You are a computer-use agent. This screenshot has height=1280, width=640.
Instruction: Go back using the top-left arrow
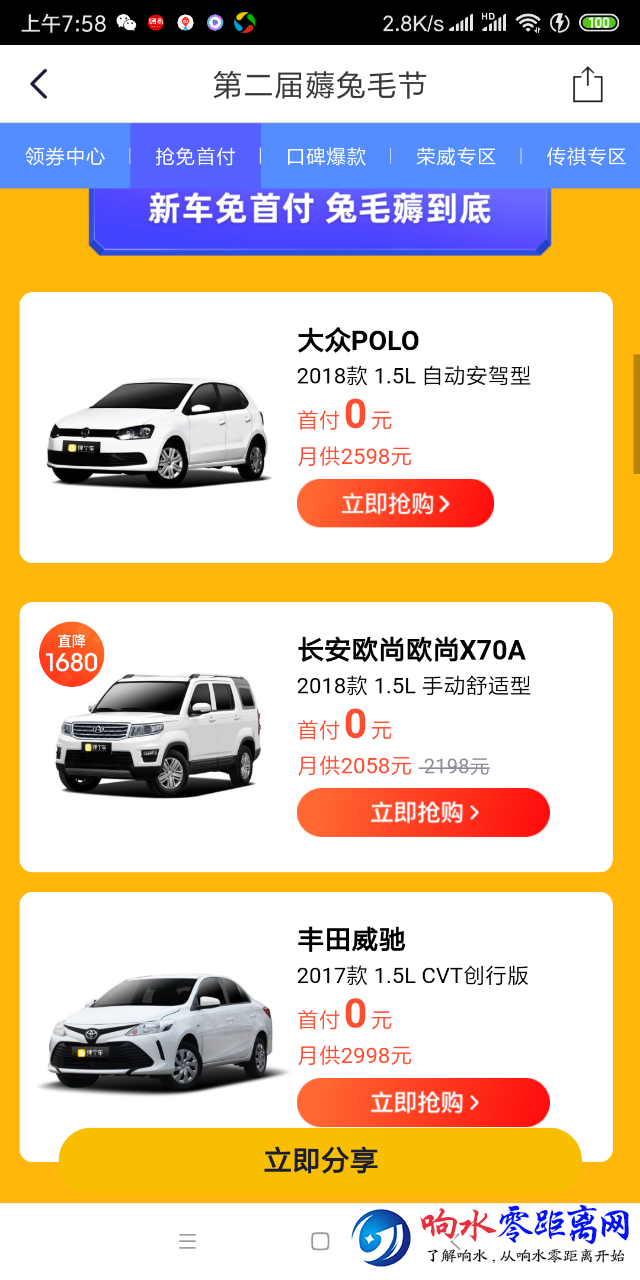click(x=39, y=84)
